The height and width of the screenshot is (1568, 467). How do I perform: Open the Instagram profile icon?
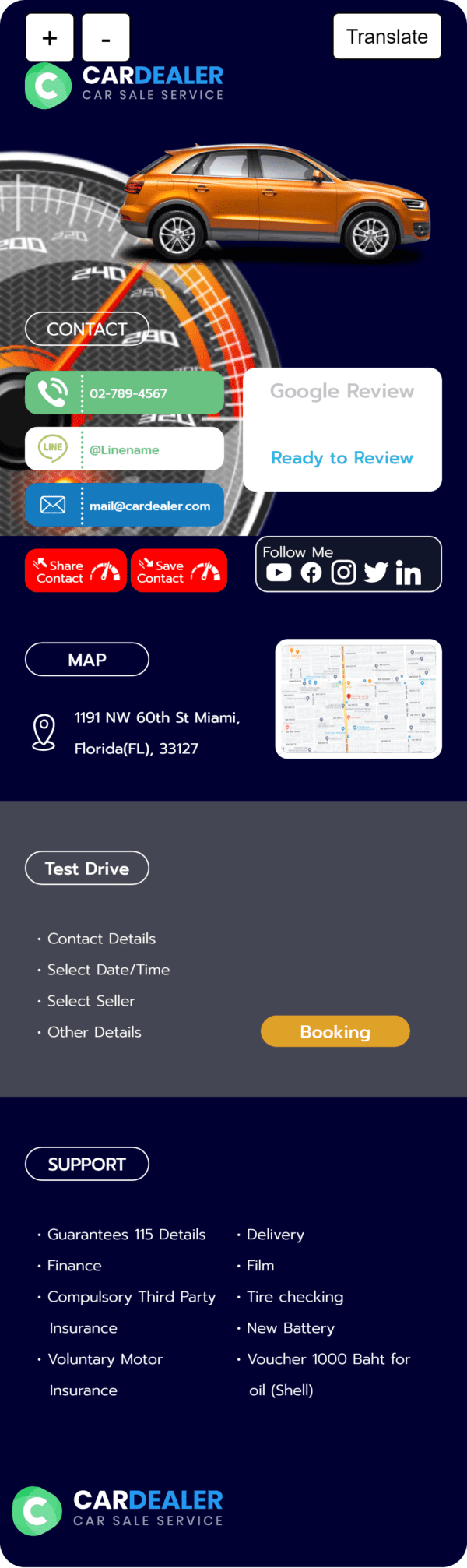coord(343,573)
